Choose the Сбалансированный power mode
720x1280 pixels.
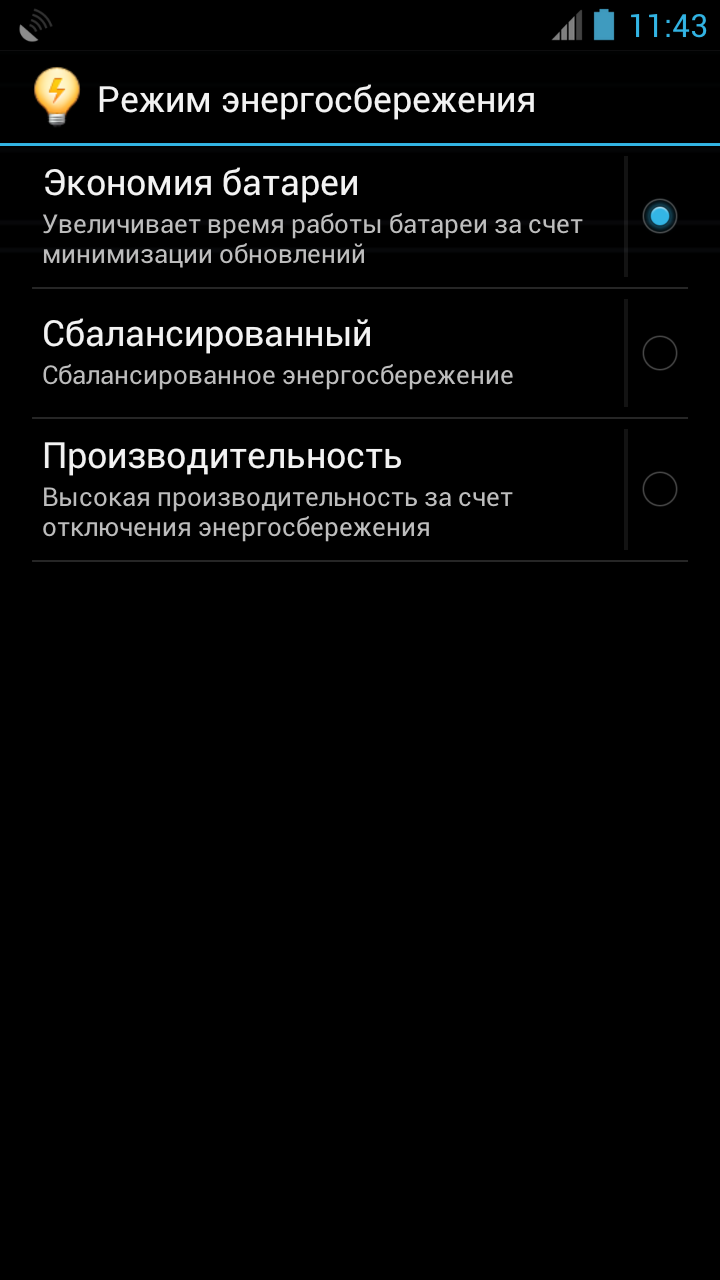pyautogui.click(x=659, y=353)
